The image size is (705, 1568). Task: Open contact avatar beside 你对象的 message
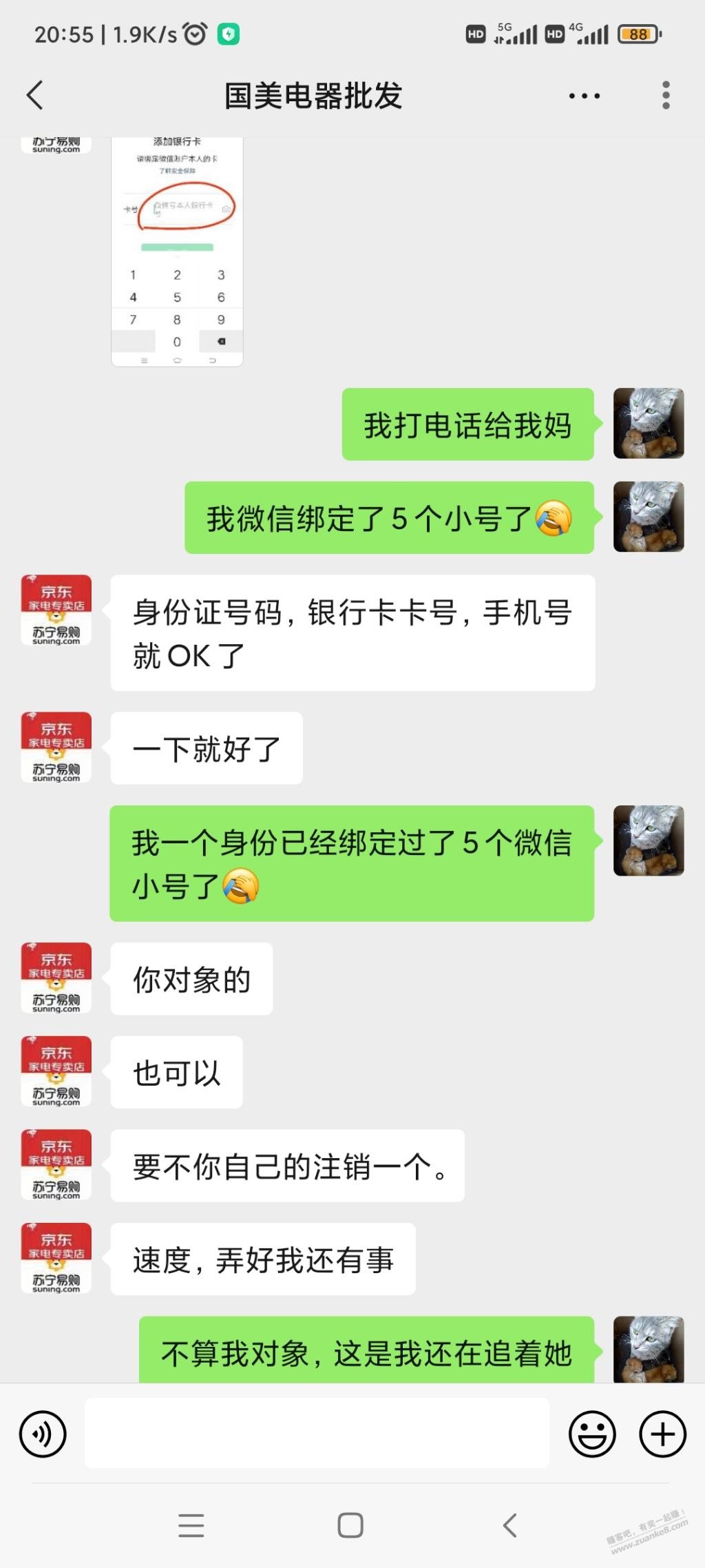tap(56, 978)
